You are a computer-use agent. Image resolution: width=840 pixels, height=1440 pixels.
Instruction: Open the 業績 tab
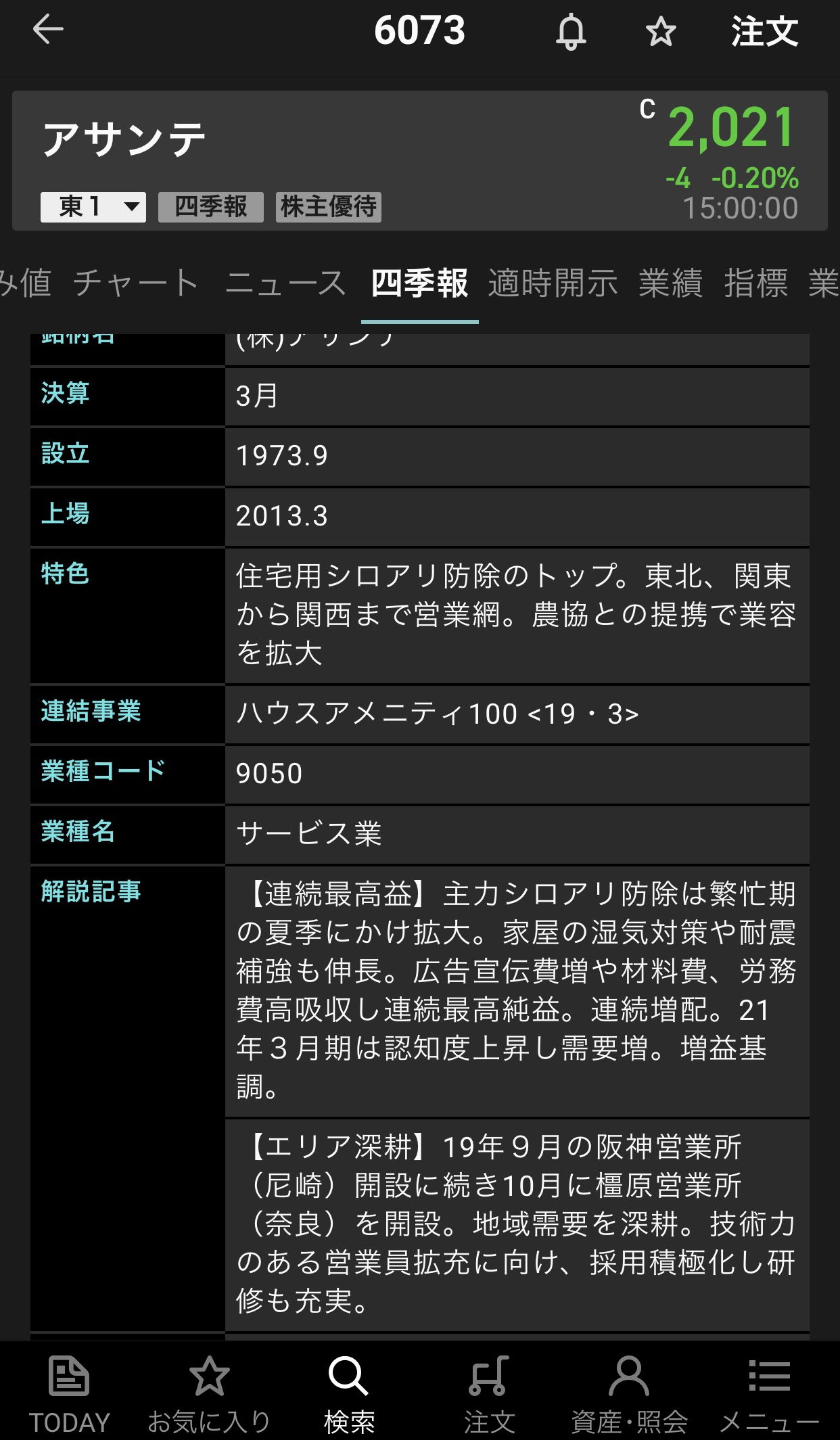point(671,283)
